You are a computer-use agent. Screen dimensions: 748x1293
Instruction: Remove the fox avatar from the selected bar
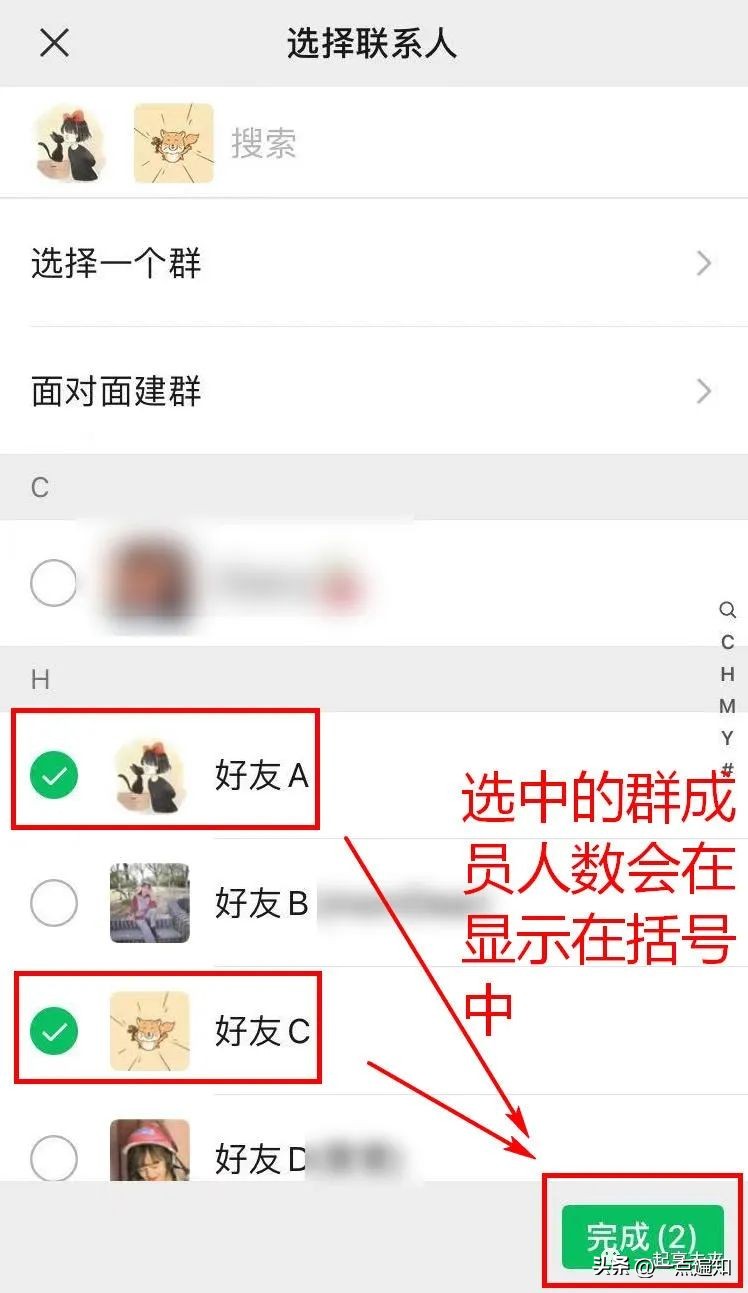coord(173,143)
